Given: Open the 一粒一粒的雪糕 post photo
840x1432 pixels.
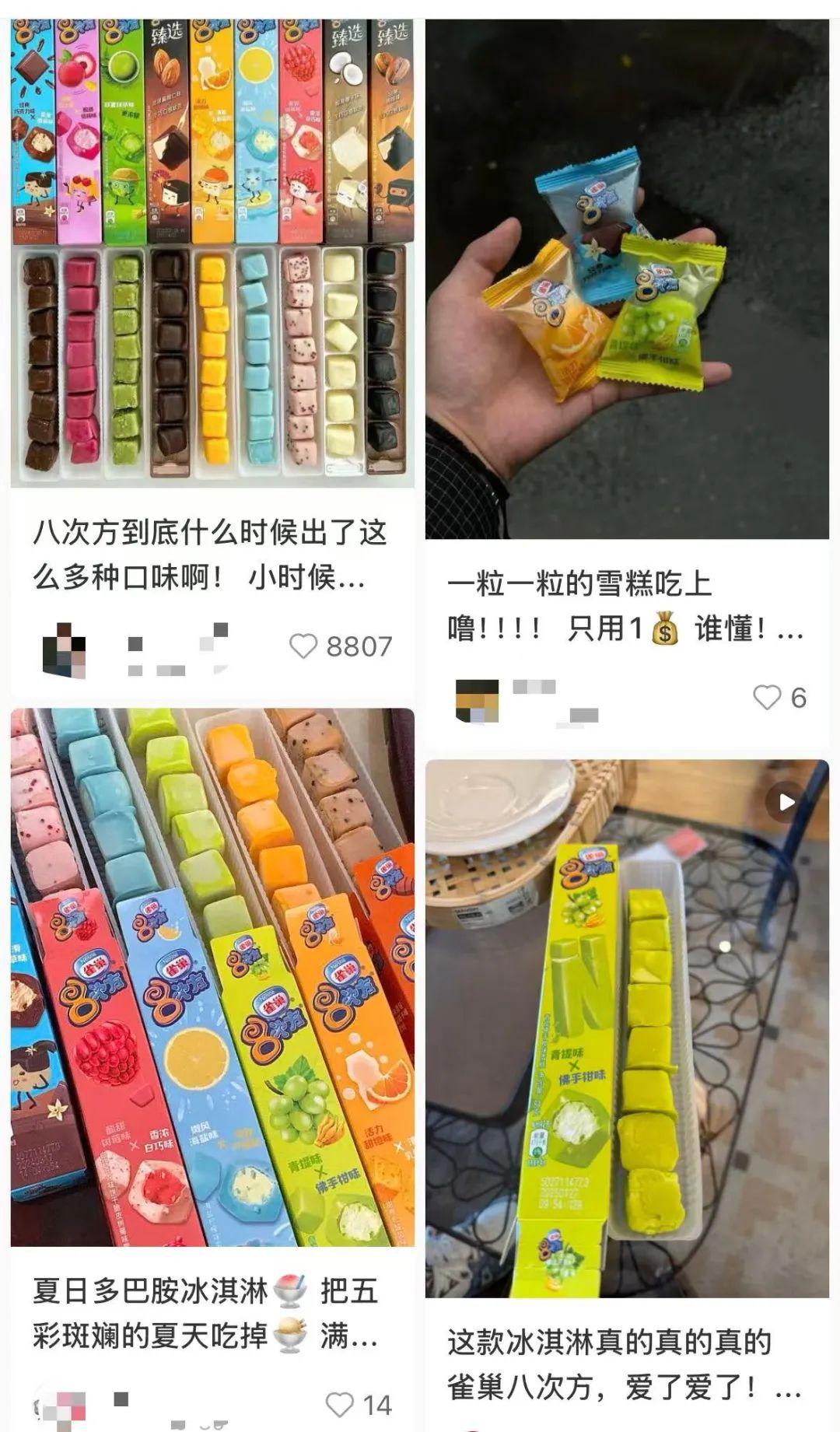Looking at the screenshot, I should point(627,278).
